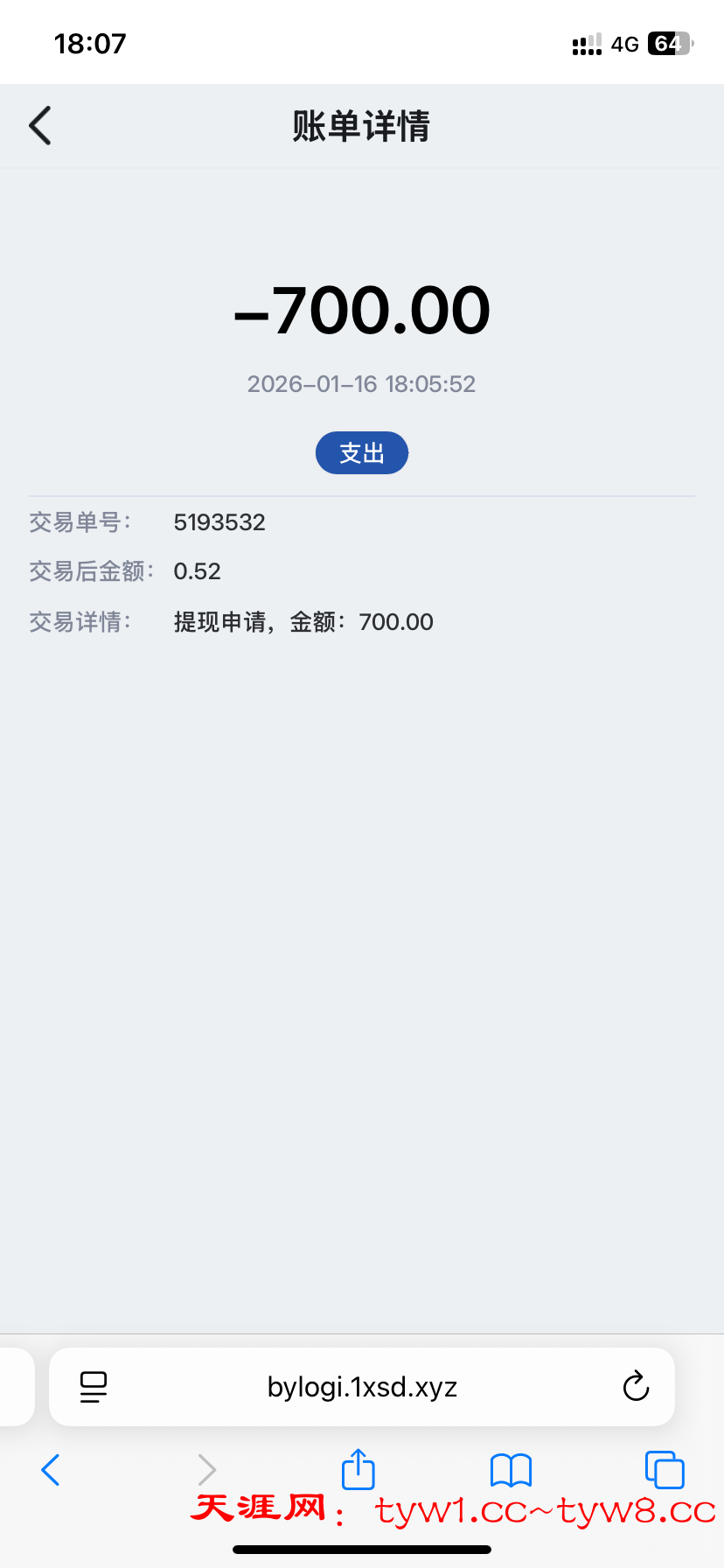Reload the current webpage
Viewport: 724px width, 1568px height.
(x=636, y=1386)
